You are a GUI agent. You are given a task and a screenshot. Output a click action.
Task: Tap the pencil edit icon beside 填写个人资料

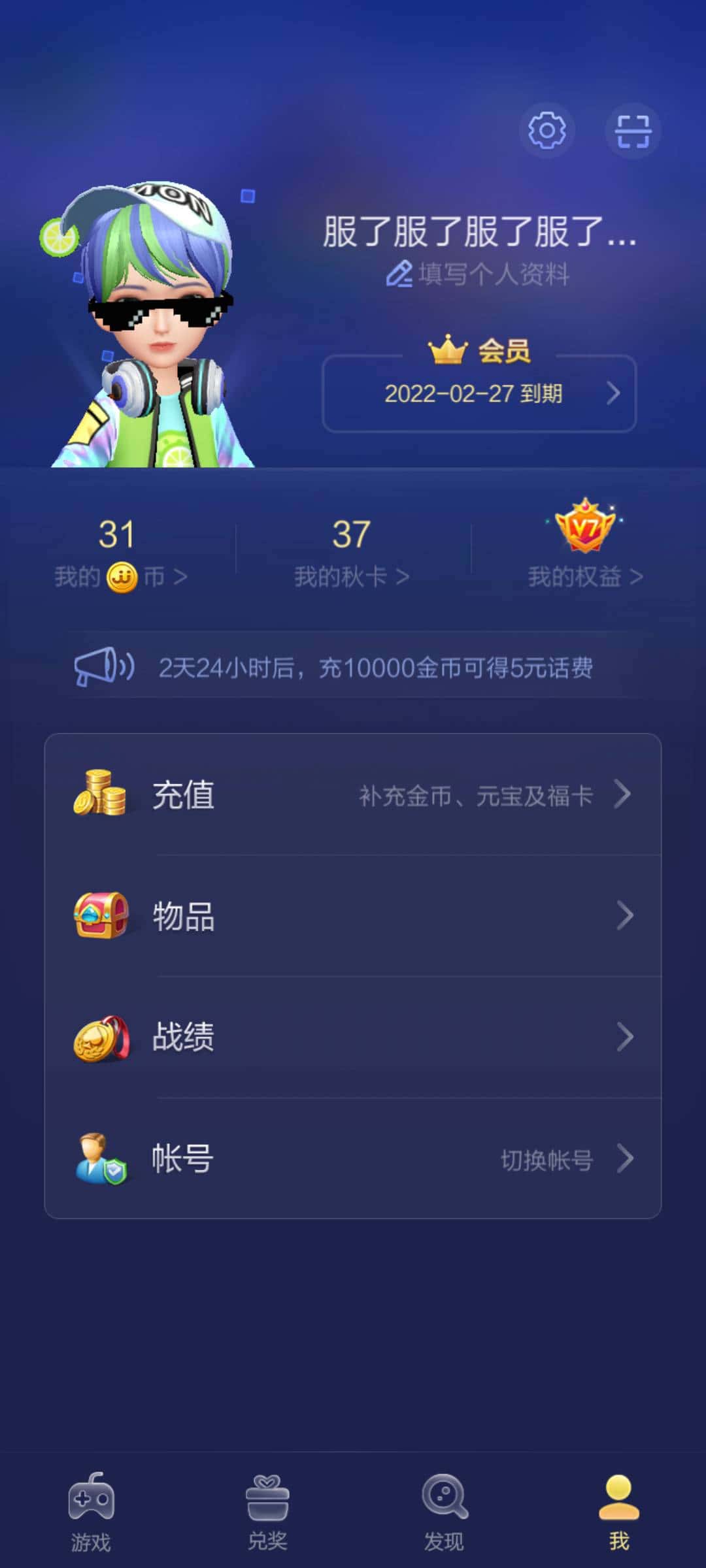(400, 275)
